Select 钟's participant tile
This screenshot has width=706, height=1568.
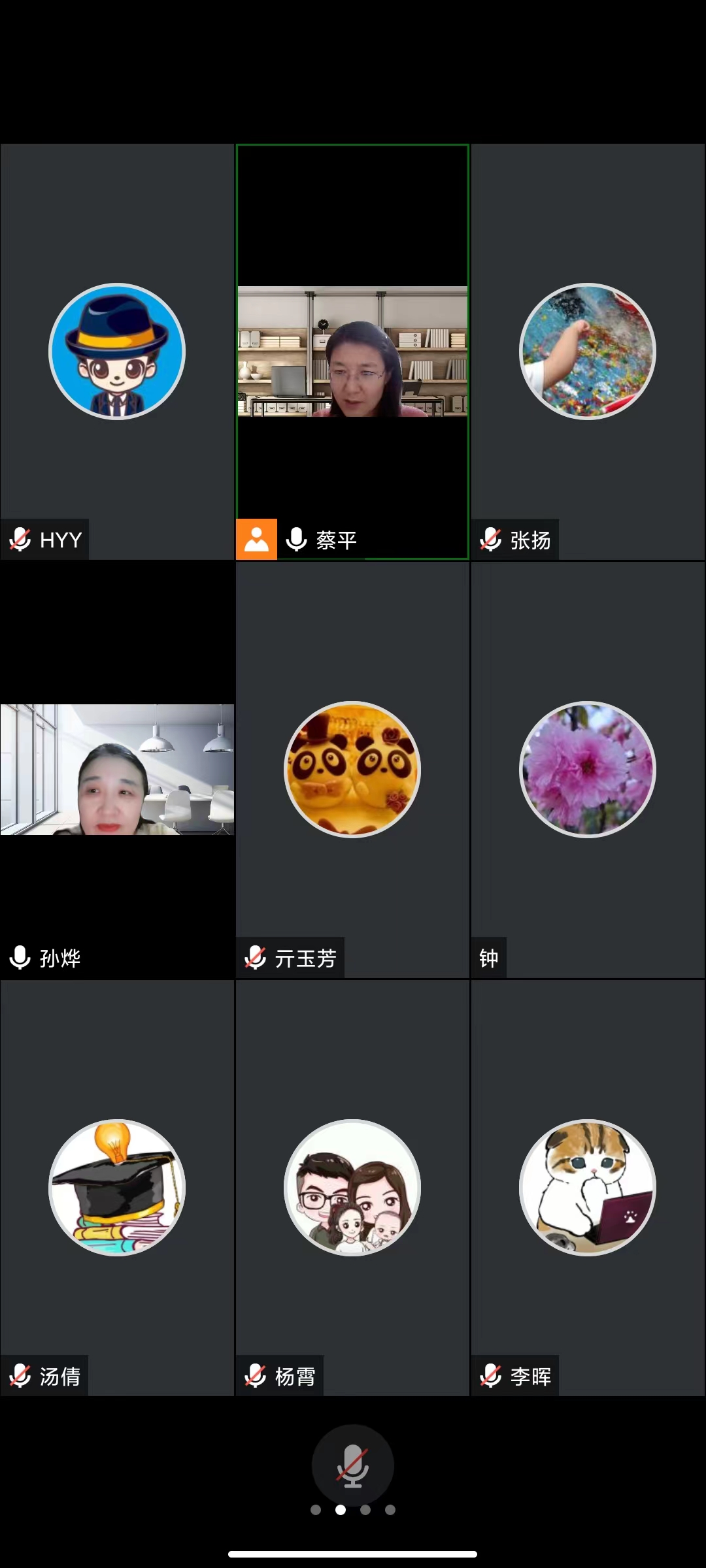coord(588,769)
